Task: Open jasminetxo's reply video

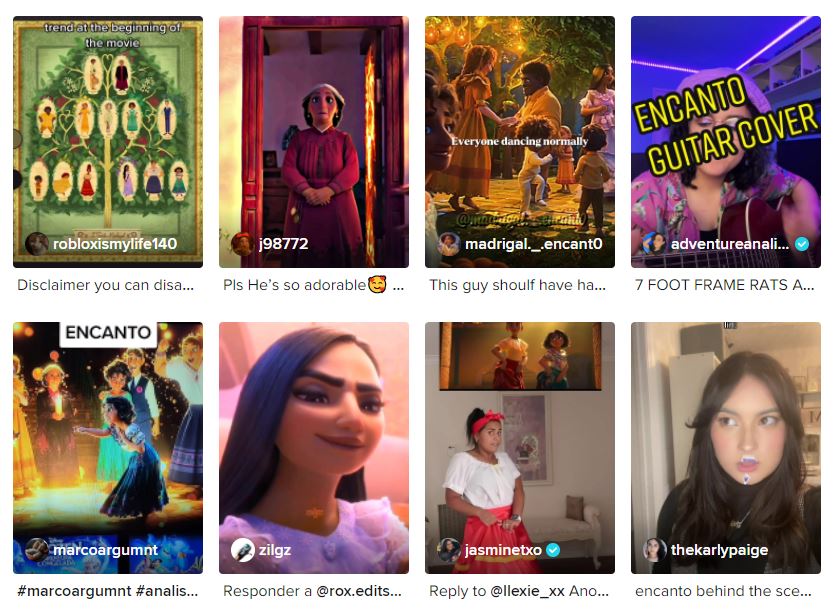Action: (520, 445)
